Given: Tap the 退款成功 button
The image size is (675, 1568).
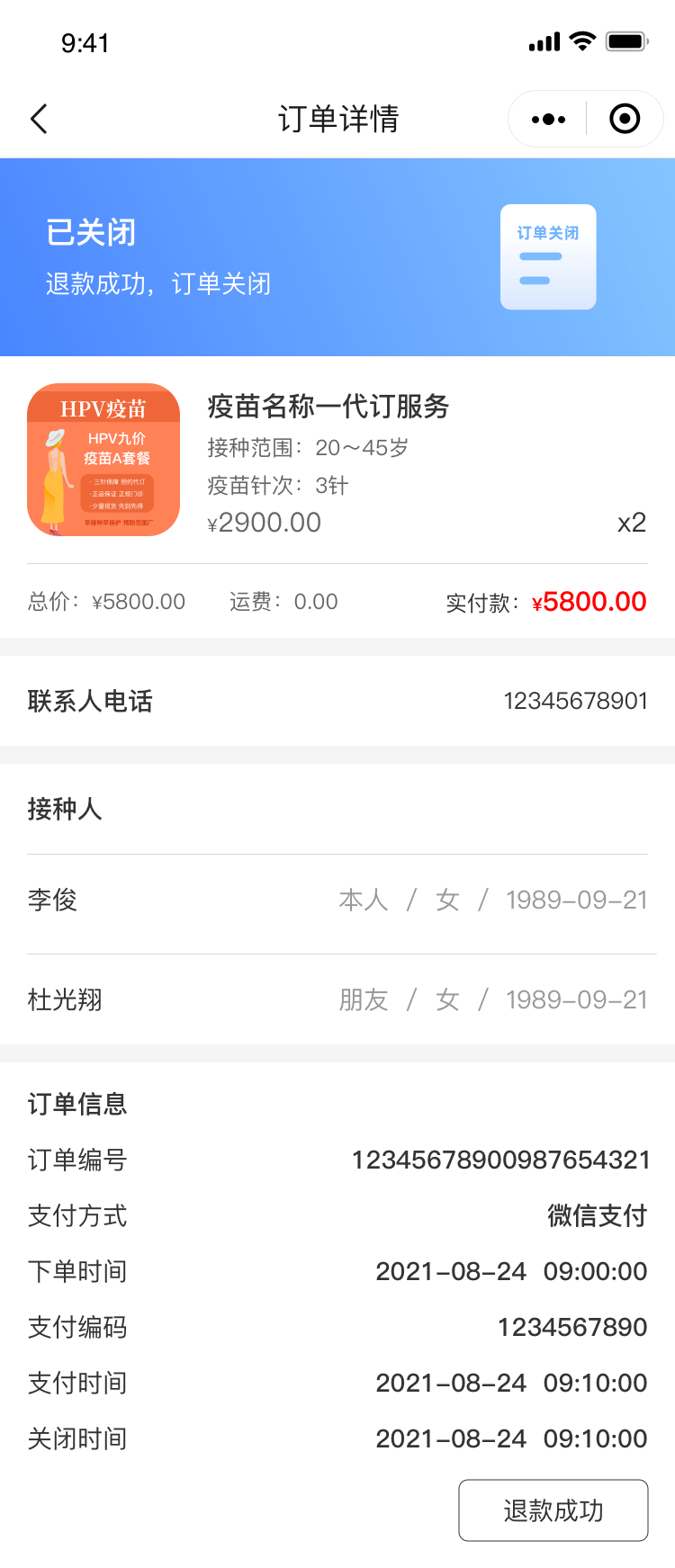Looking at the screenshot, I should pyautogui.click(x=553, y=1510).
